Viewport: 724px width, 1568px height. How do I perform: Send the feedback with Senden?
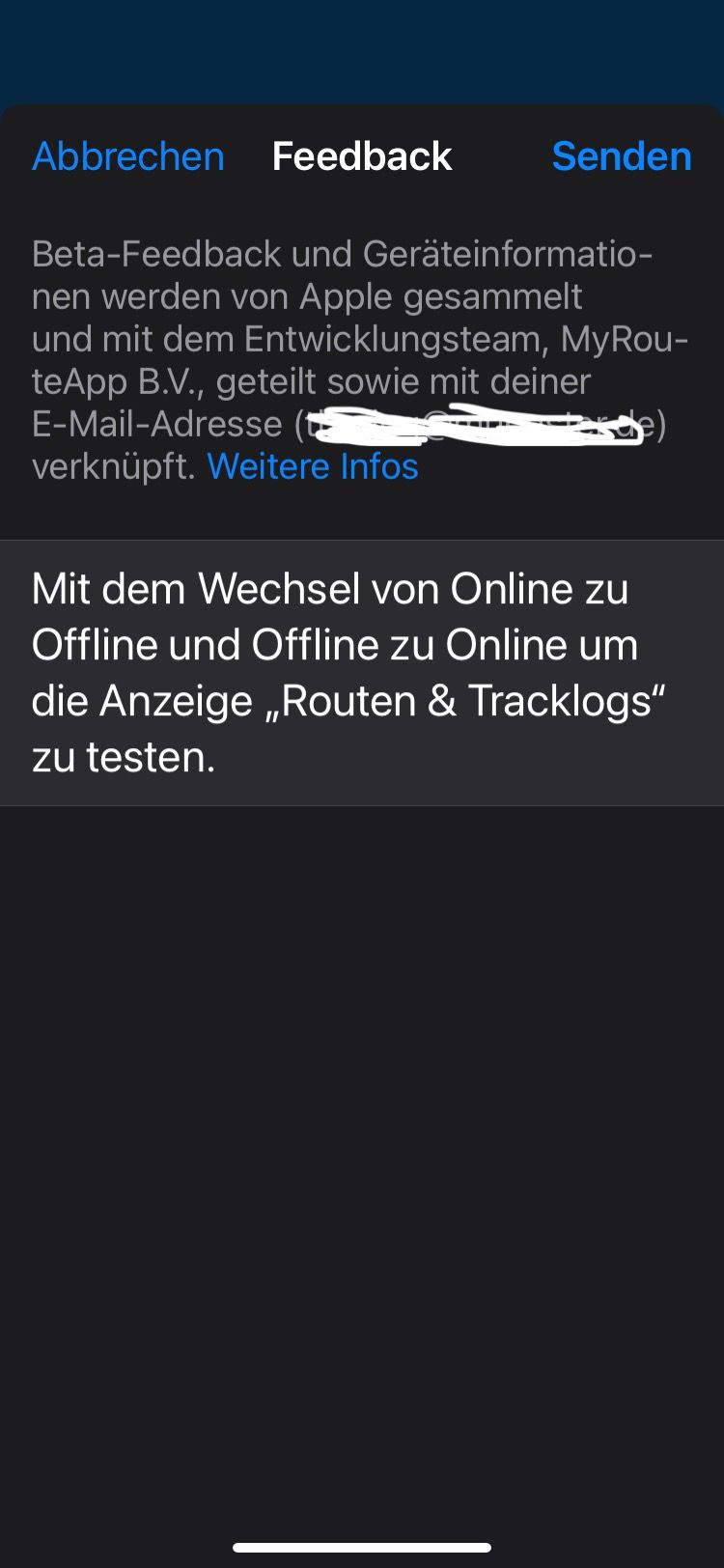coord(621,156)
